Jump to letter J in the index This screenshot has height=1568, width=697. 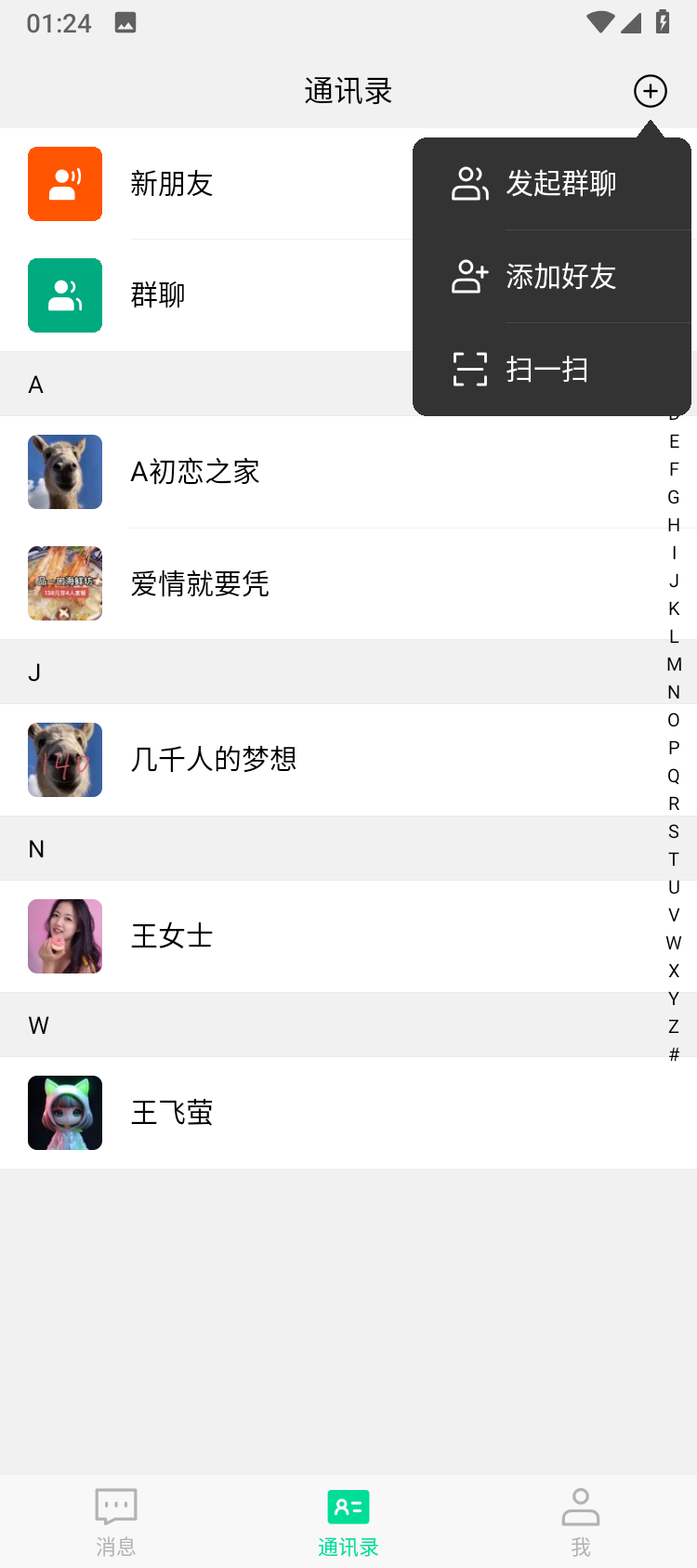[674, 581]
